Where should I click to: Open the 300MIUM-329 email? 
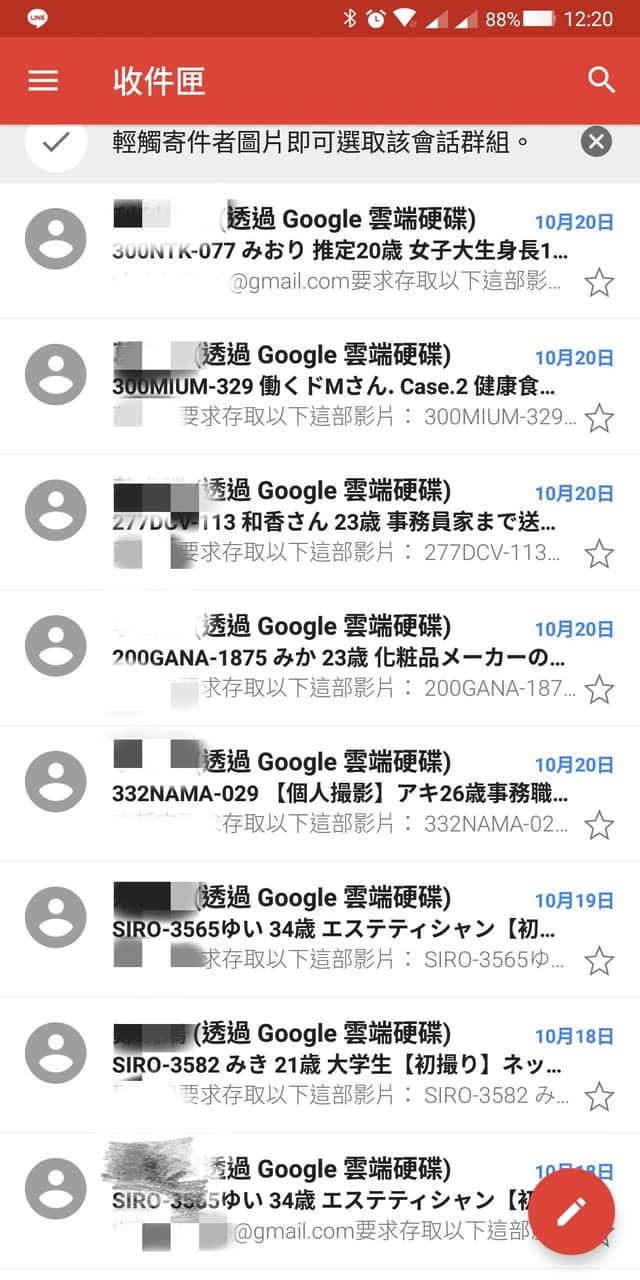(340, 386)
